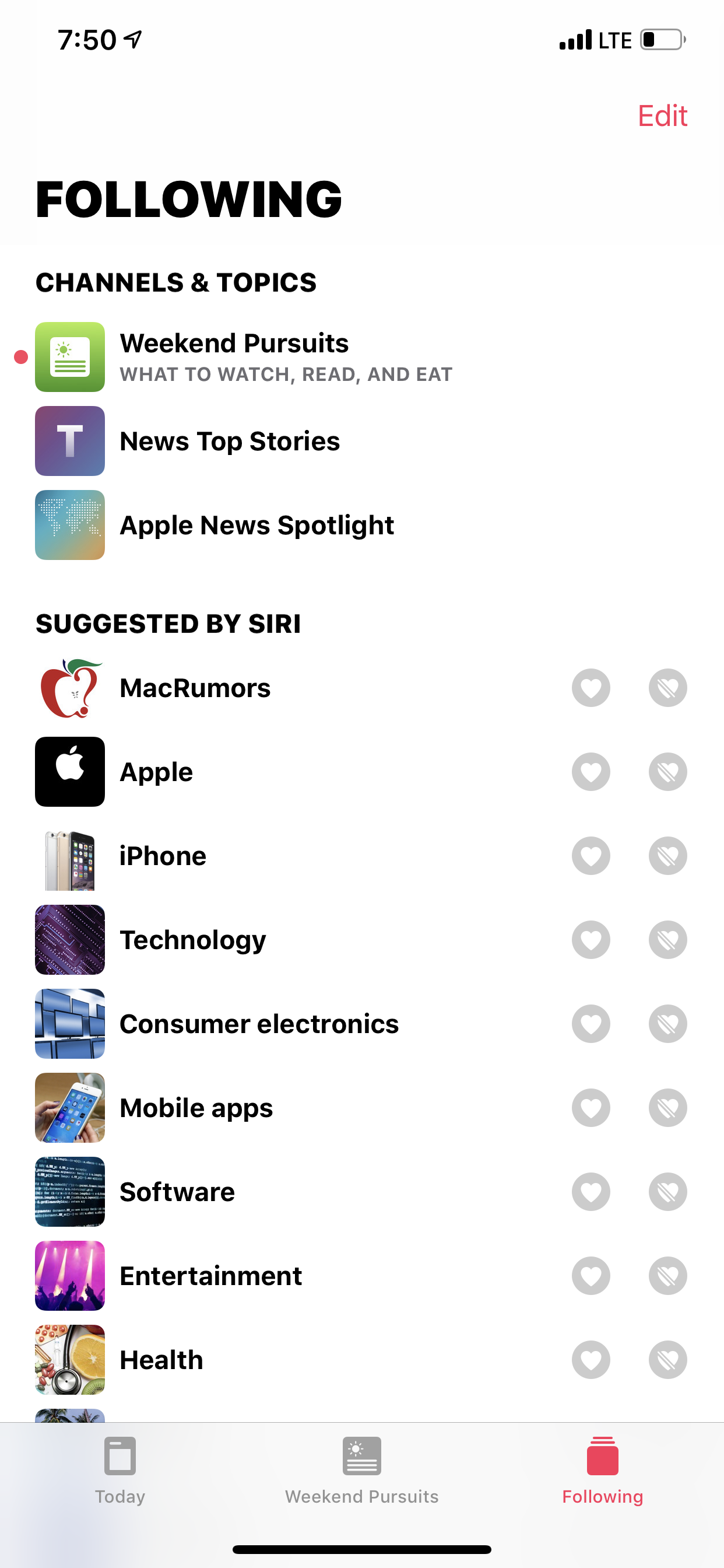Open the Weekend Pursuits channel

[x=243, y=356]
